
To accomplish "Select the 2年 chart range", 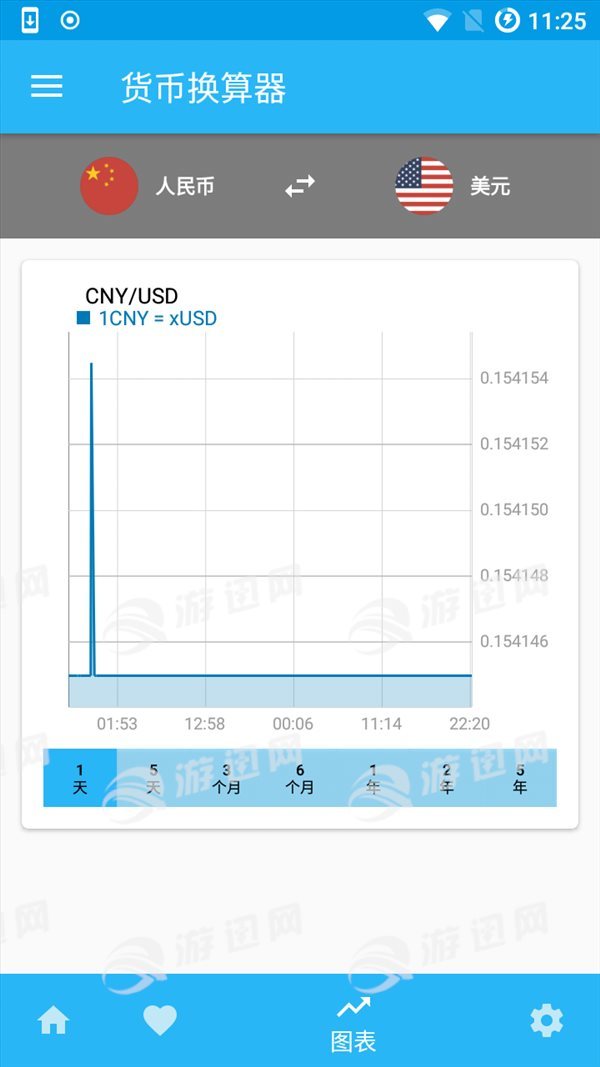I will [x=447, y=778].
